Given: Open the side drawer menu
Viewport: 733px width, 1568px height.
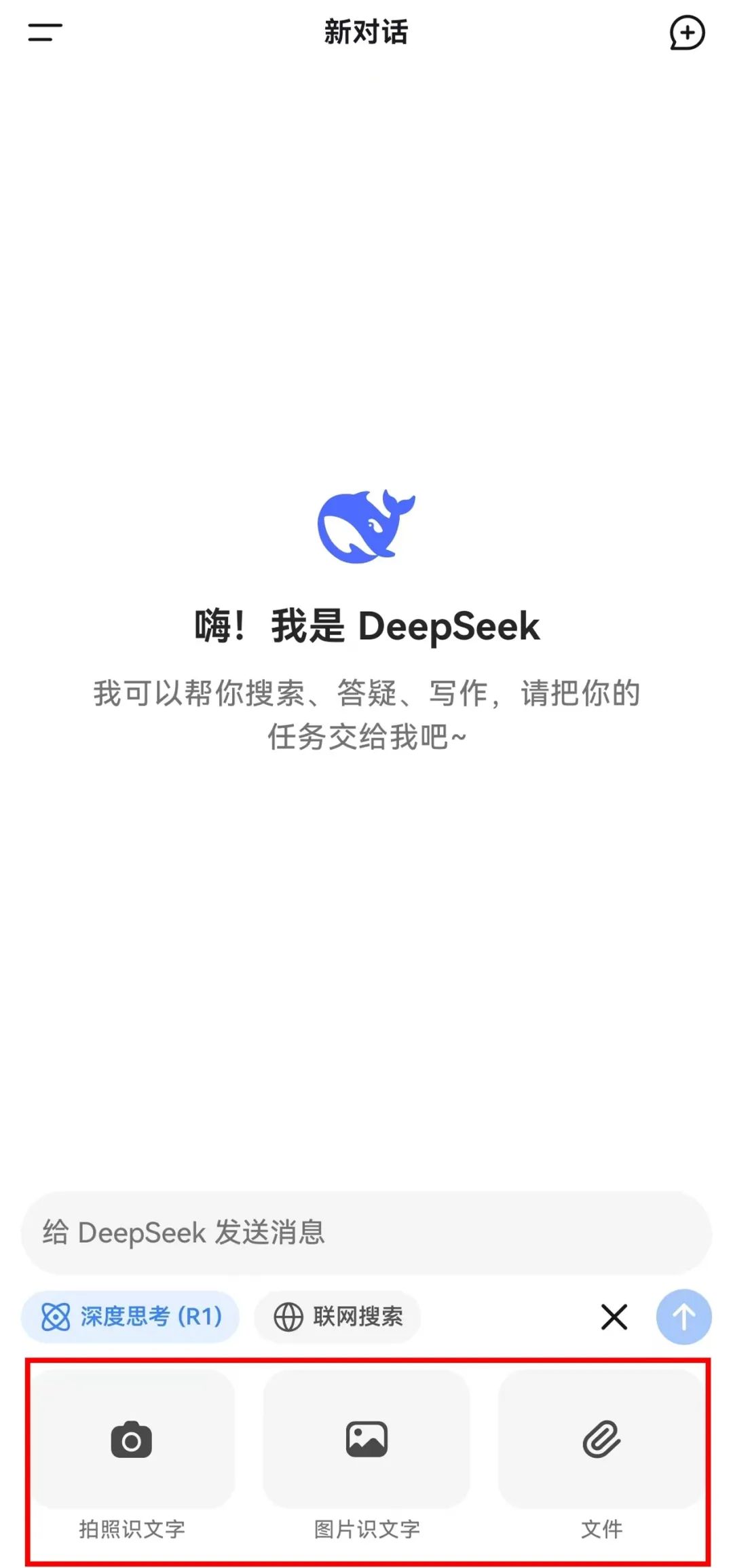Looking at the screenshot, I should (45, 32).
